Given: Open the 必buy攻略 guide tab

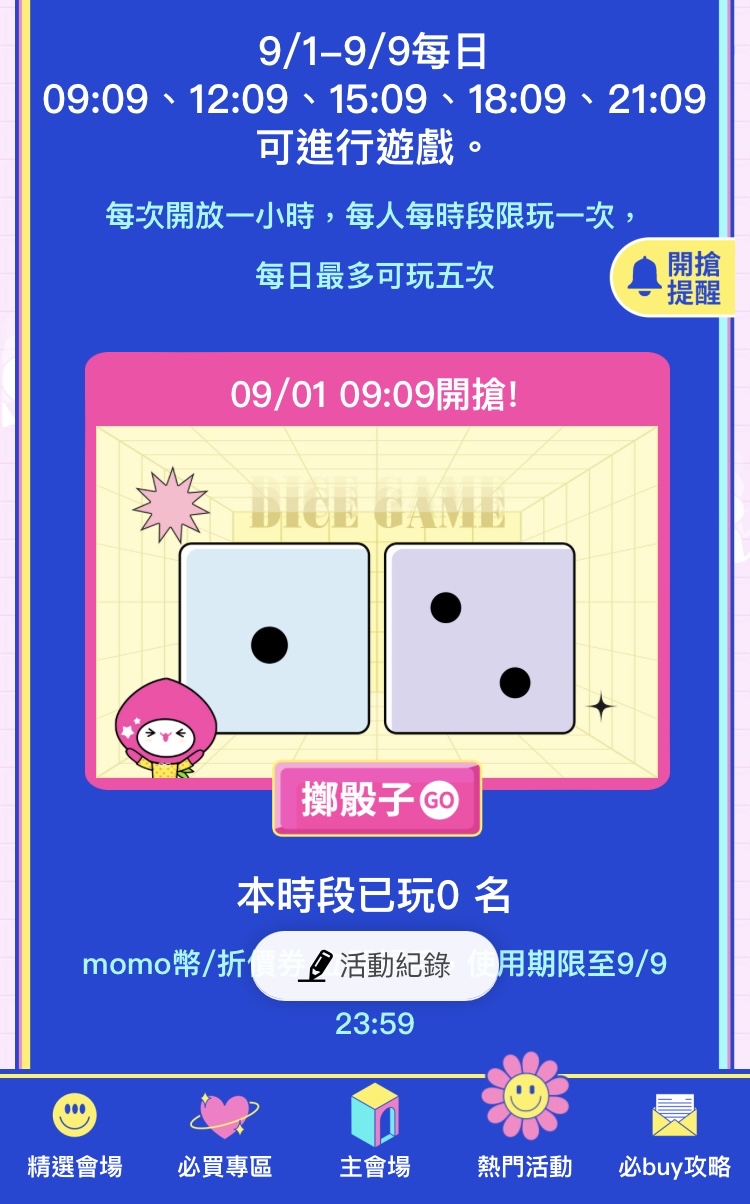Looking at the screenshot, I should click(675, 1135).
